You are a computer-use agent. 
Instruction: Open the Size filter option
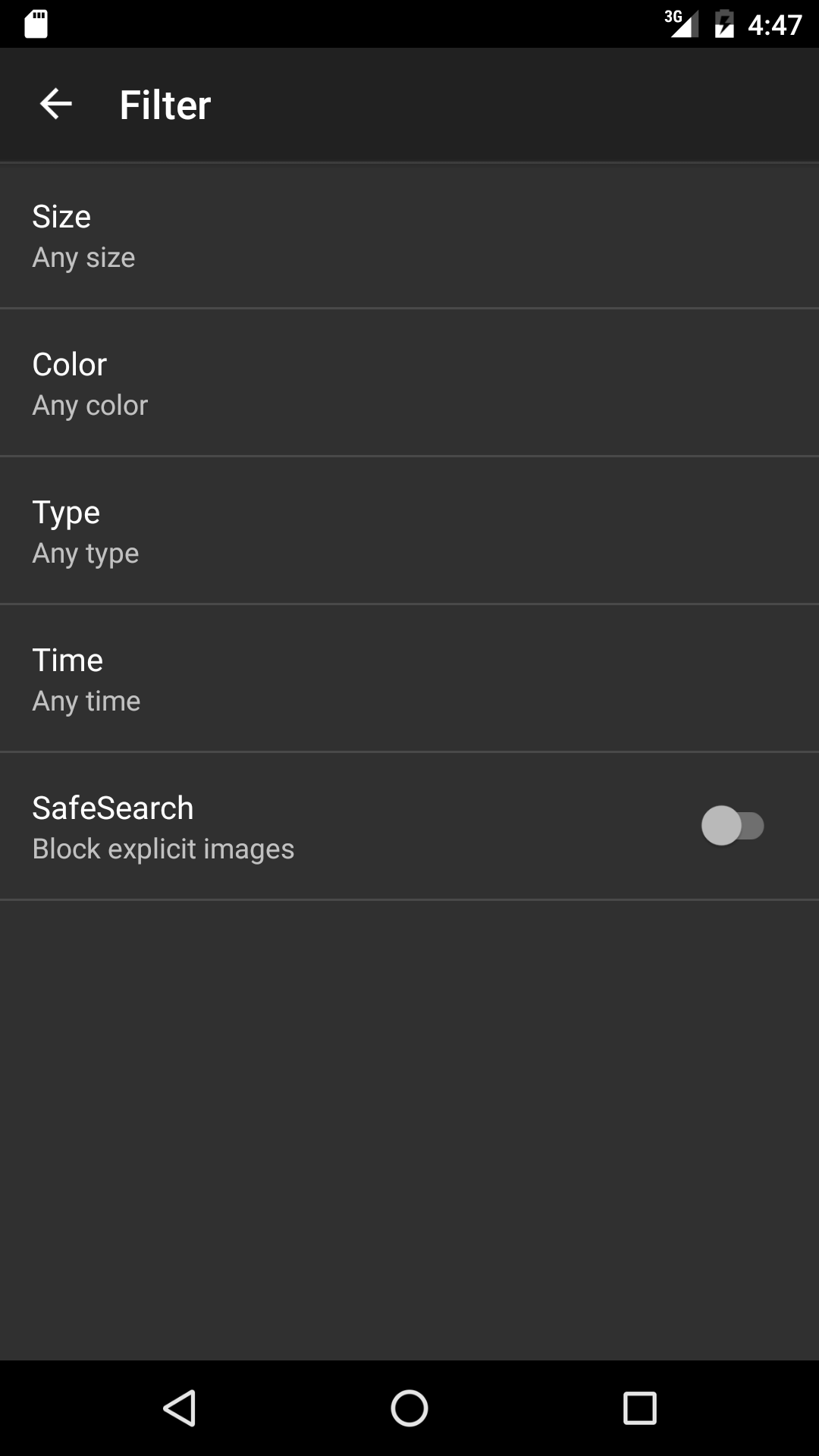[409, 236]
